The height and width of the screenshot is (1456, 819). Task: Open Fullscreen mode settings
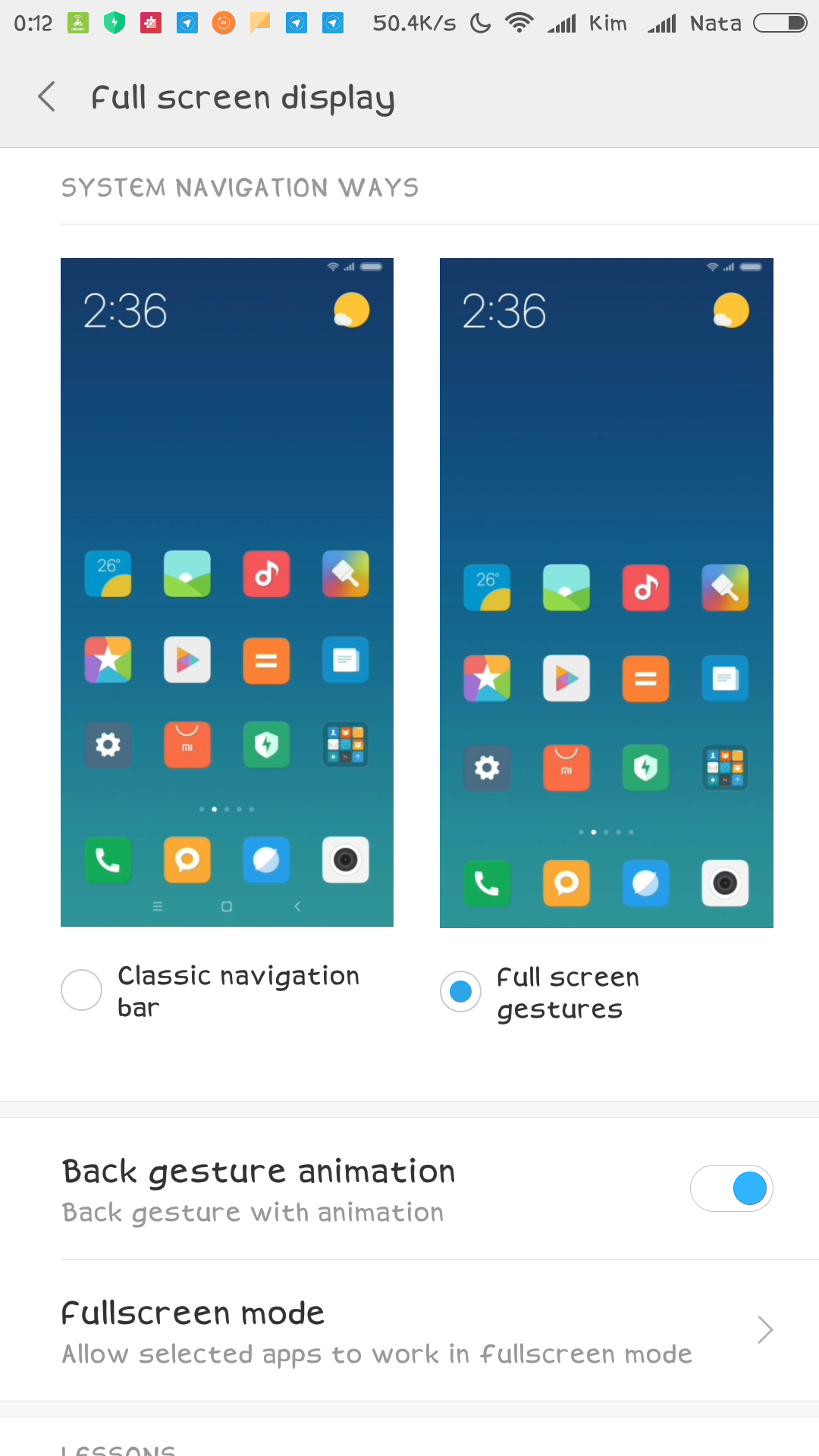(x=409, y=1330)
